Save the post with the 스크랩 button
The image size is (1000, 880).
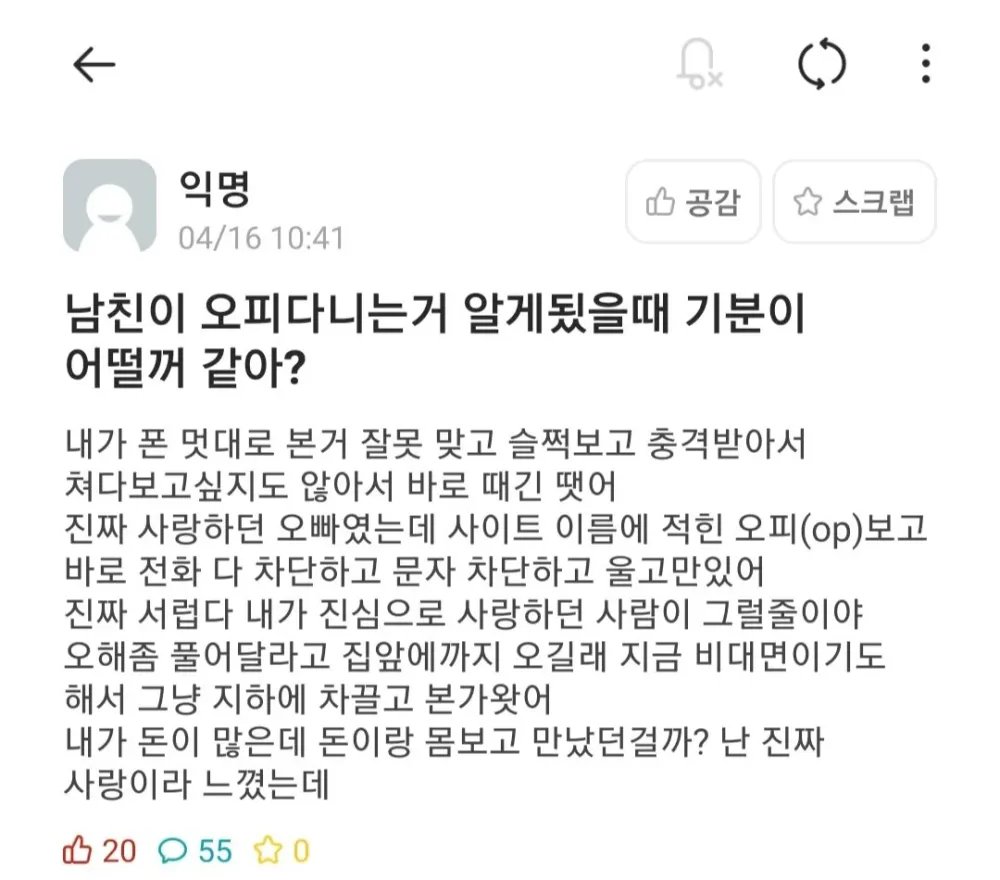pyautogui.click(x=854, y=202)
